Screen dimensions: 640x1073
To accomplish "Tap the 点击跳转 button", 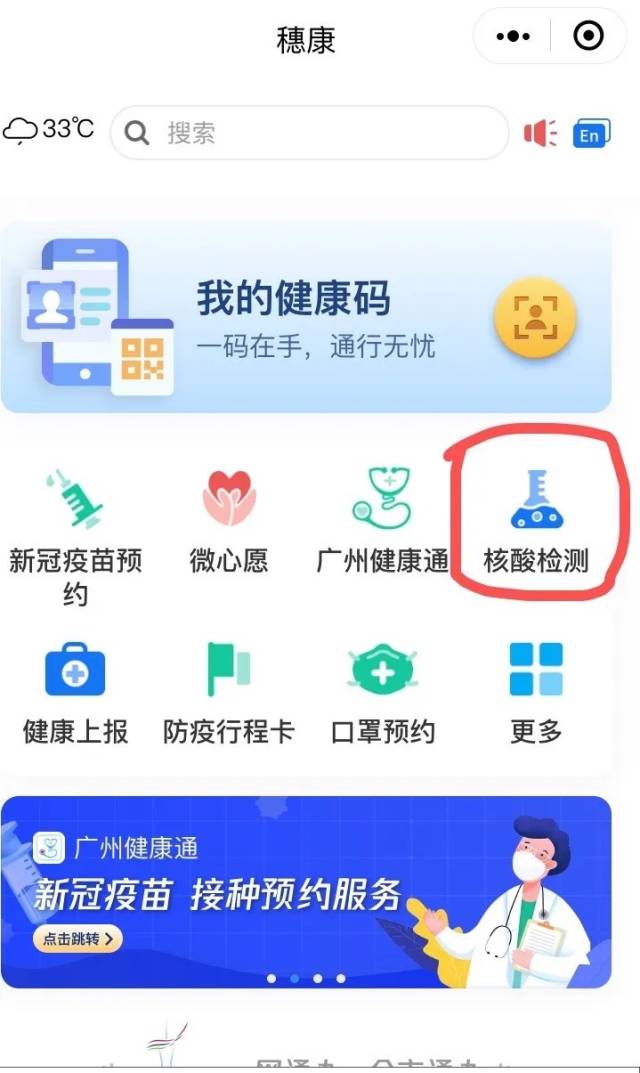I will 78,939.
